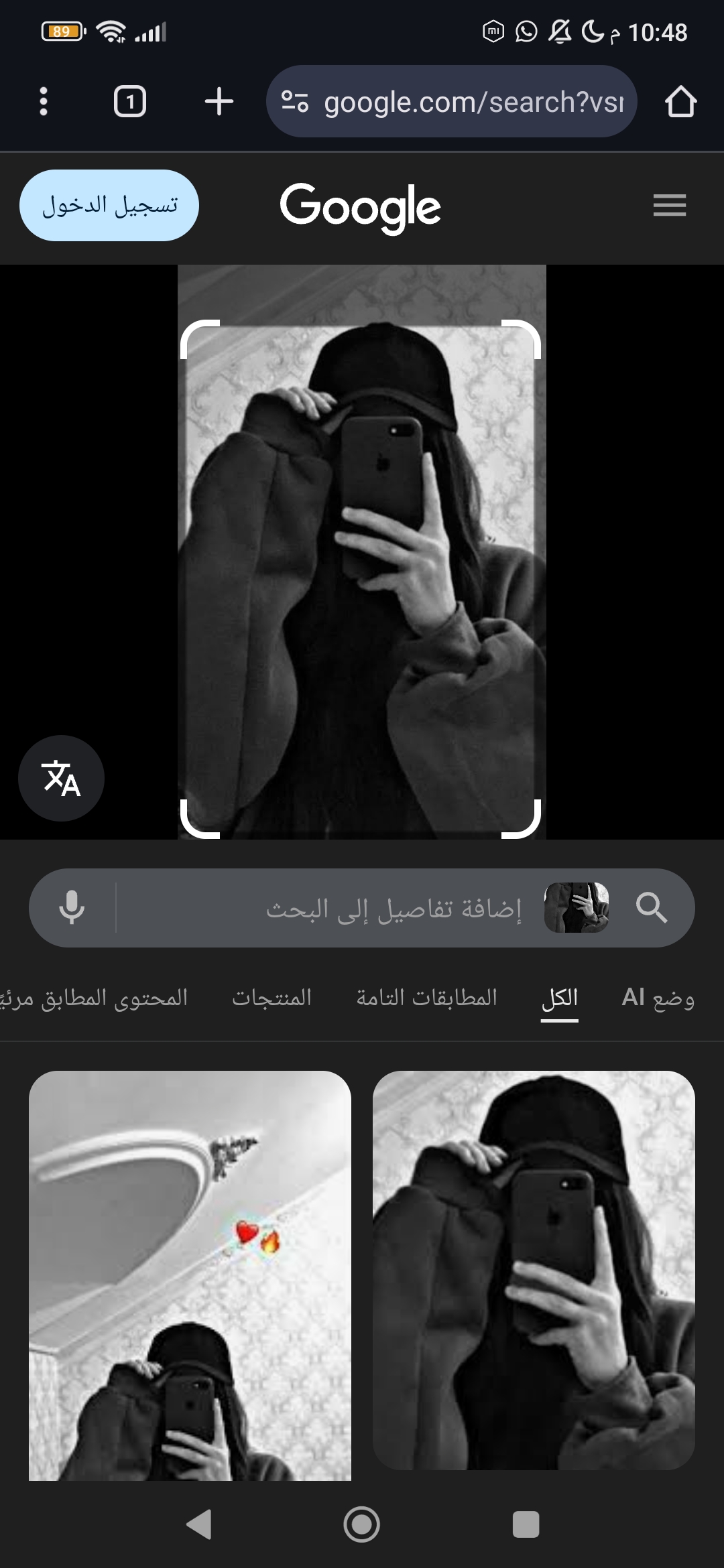Open the المنتجات tab
This screenshot has width=724, height=1568.
(x=271, y=998)
